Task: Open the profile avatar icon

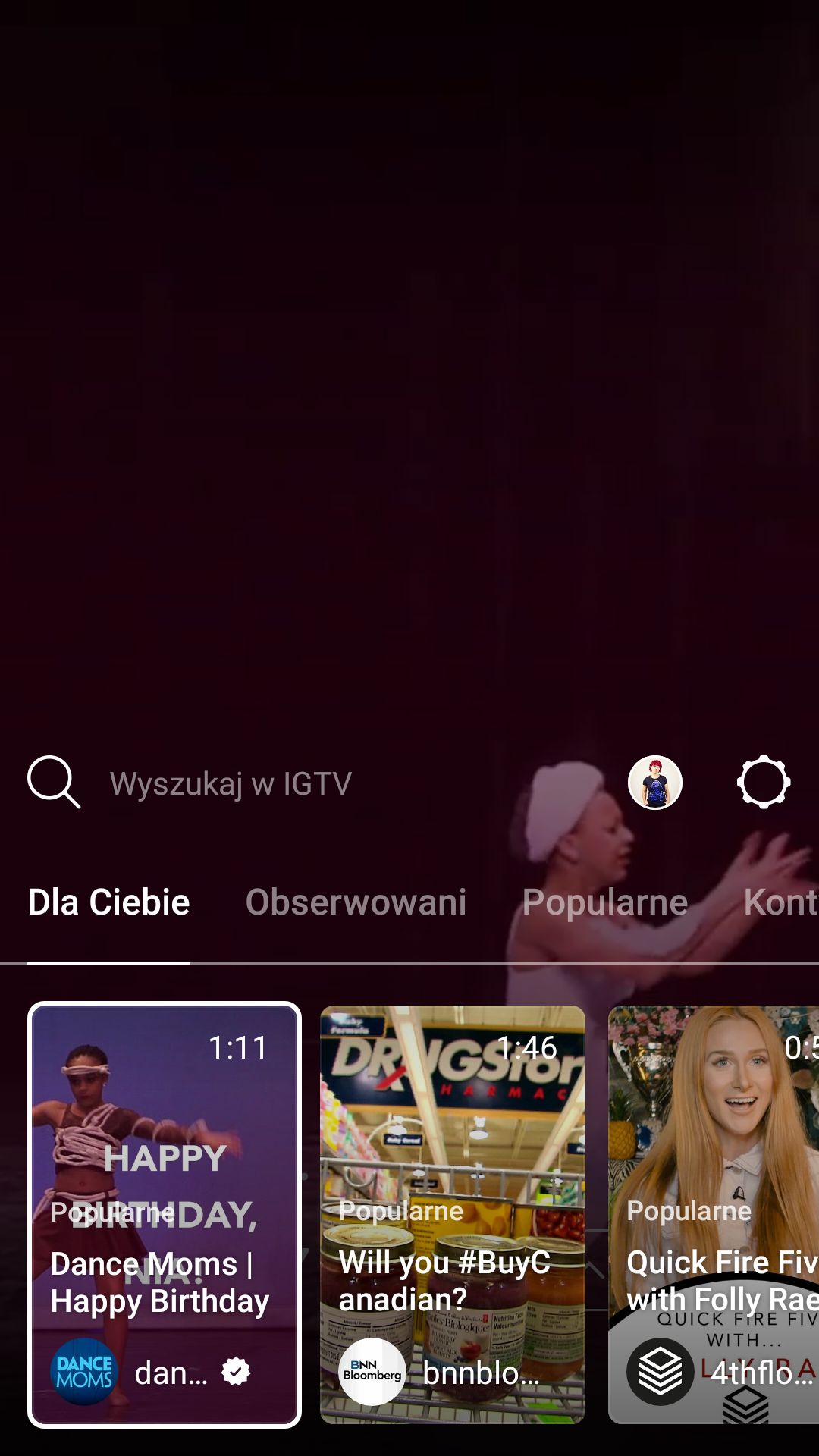Action: point(655,783)
